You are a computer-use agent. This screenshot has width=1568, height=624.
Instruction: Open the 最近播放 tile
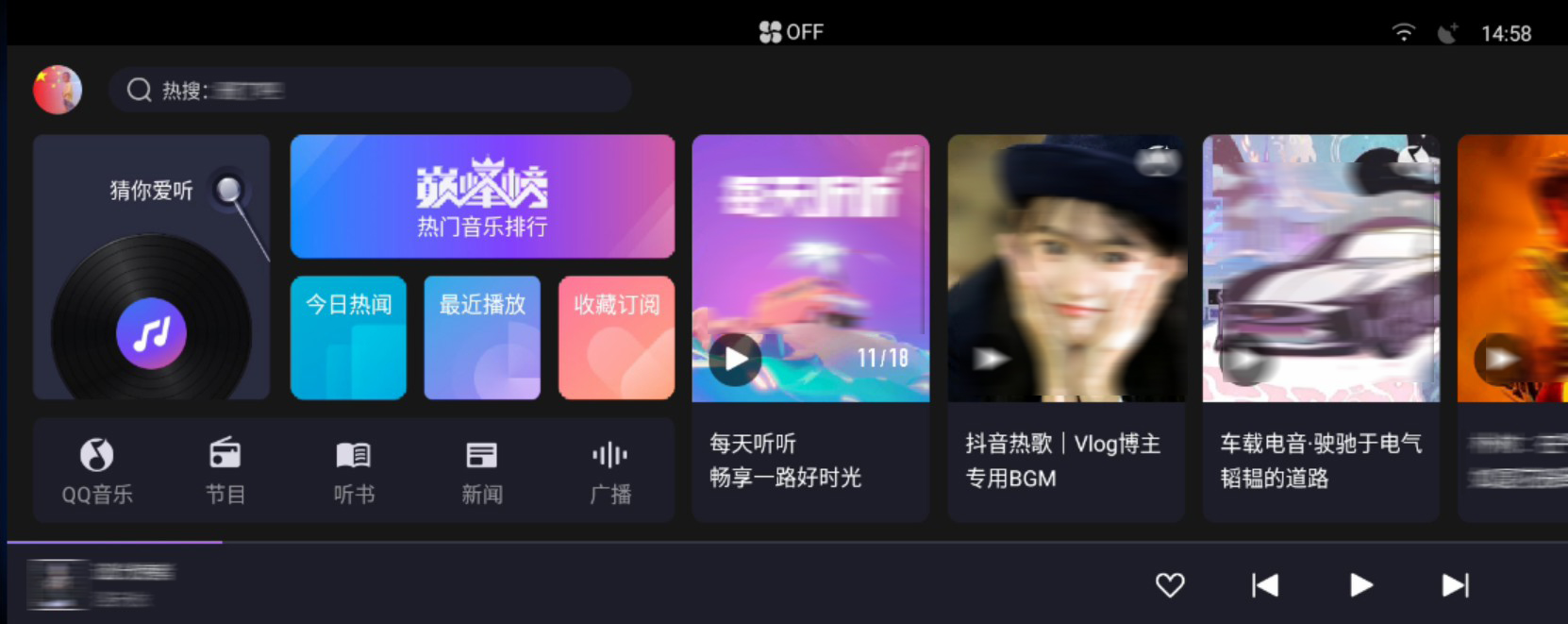482,337
